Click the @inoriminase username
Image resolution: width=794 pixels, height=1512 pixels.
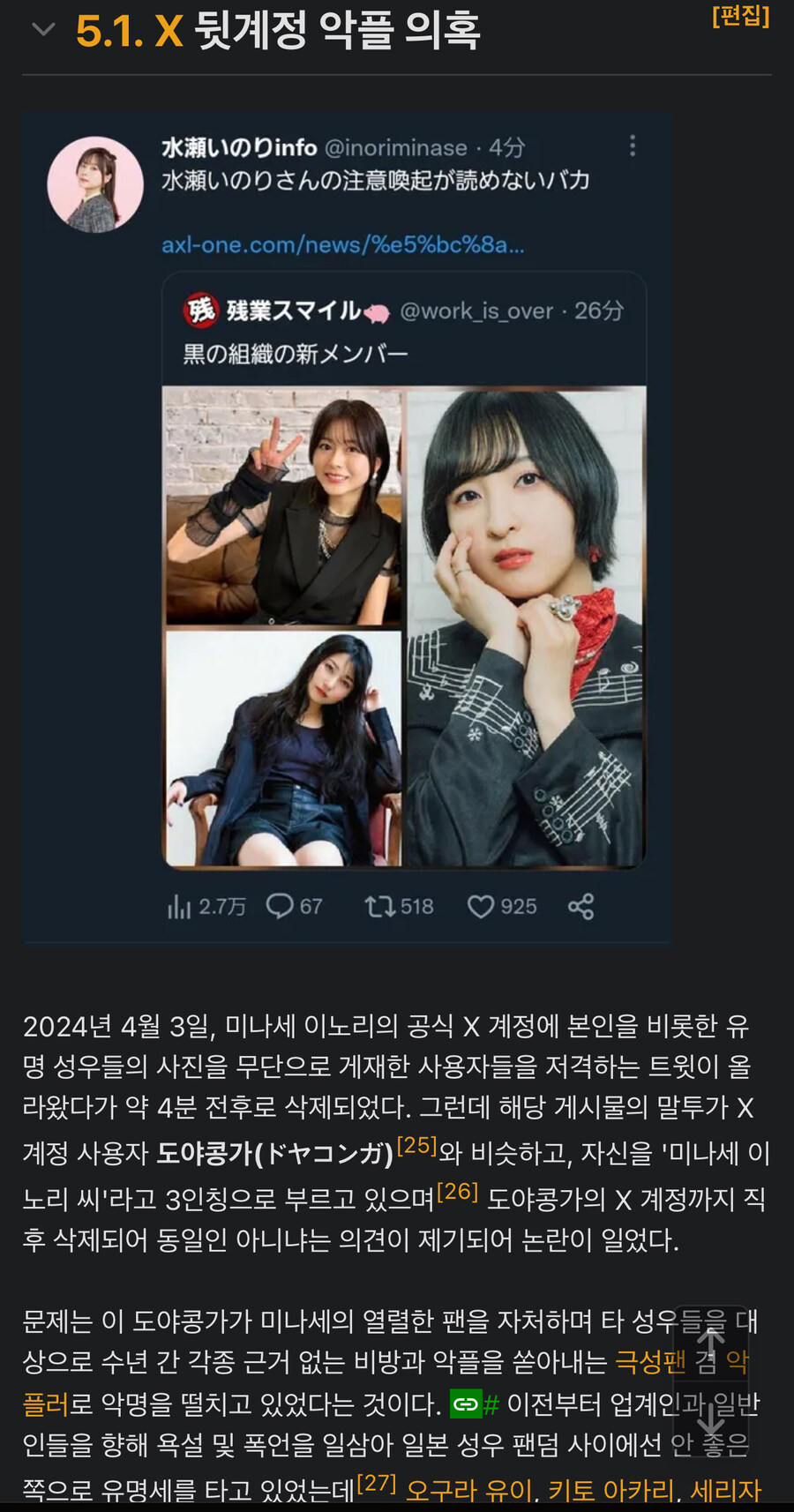coord(394,147)
